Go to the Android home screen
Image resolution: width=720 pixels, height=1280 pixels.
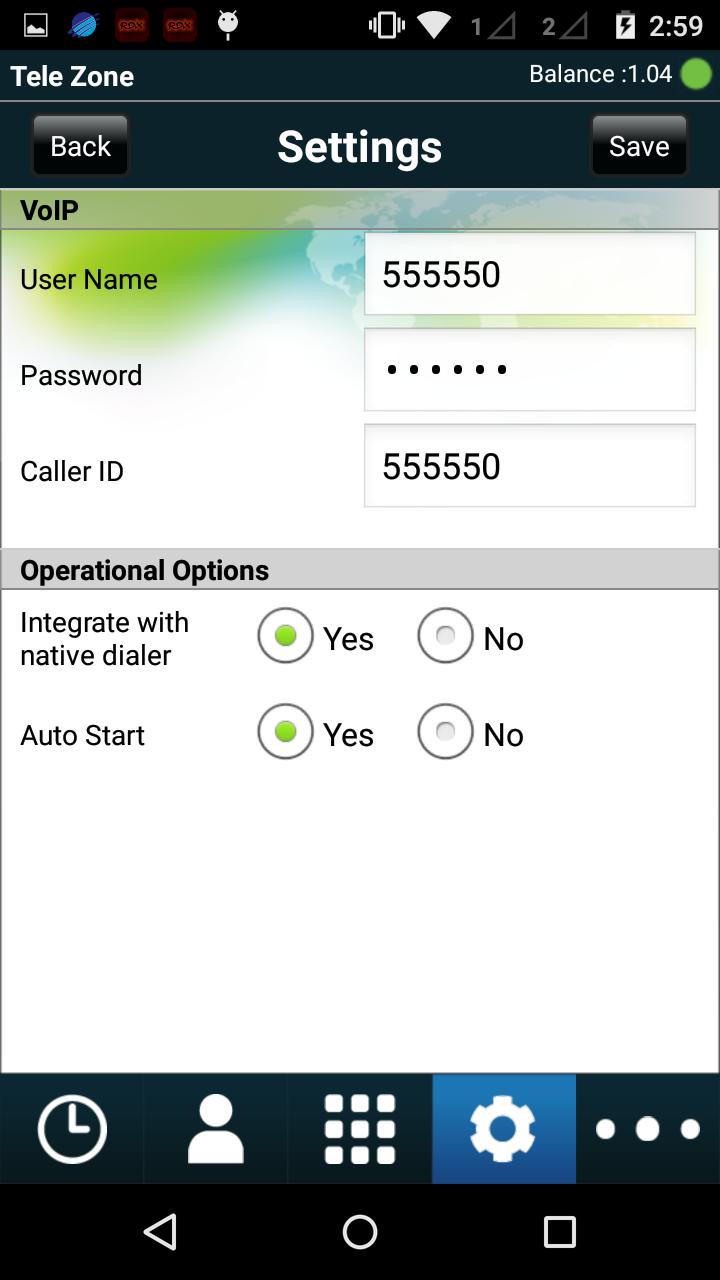(360, 1232)
